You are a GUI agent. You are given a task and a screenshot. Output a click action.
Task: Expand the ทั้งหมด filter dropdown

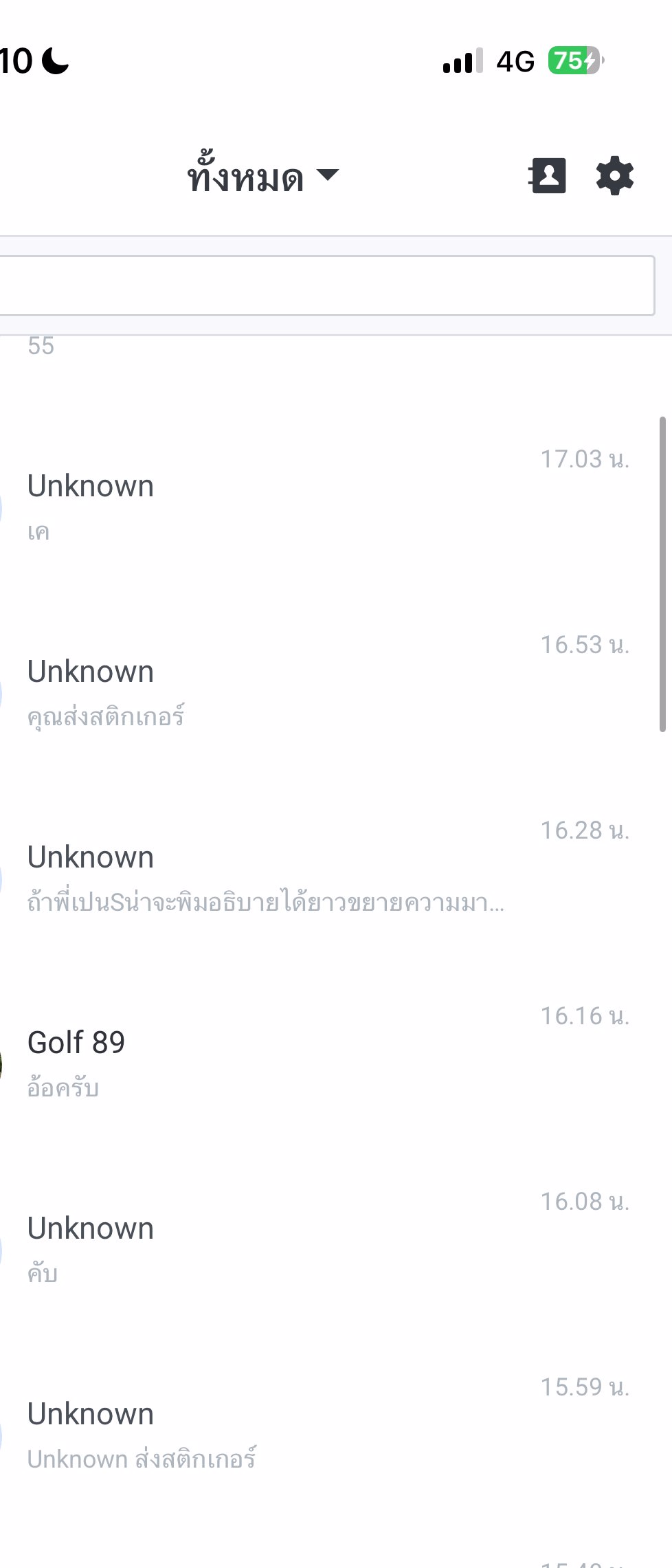(x=263, y=177)
